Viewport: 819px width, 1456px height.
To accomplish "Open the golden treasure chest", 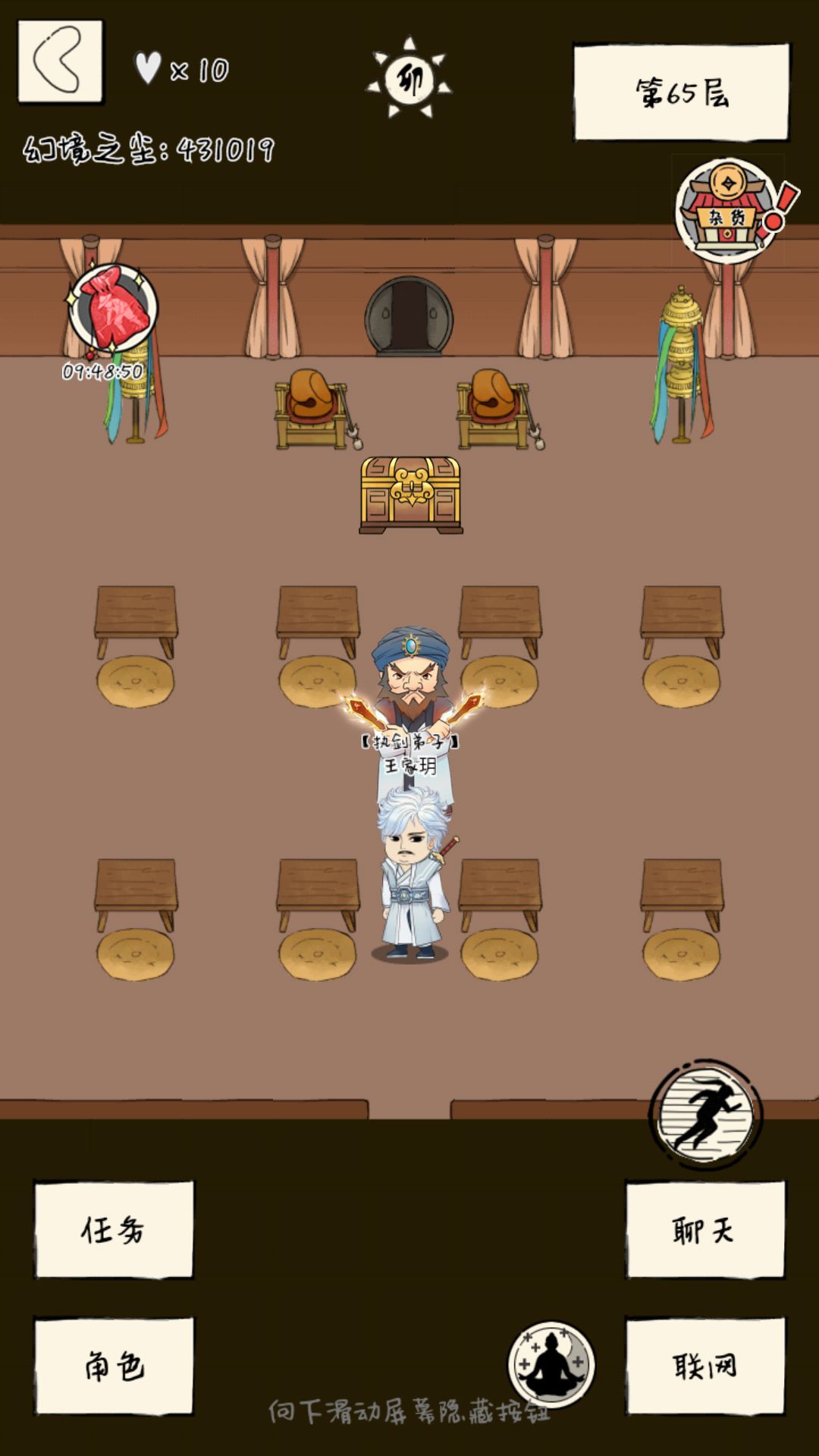I will (x=409, y=493).
